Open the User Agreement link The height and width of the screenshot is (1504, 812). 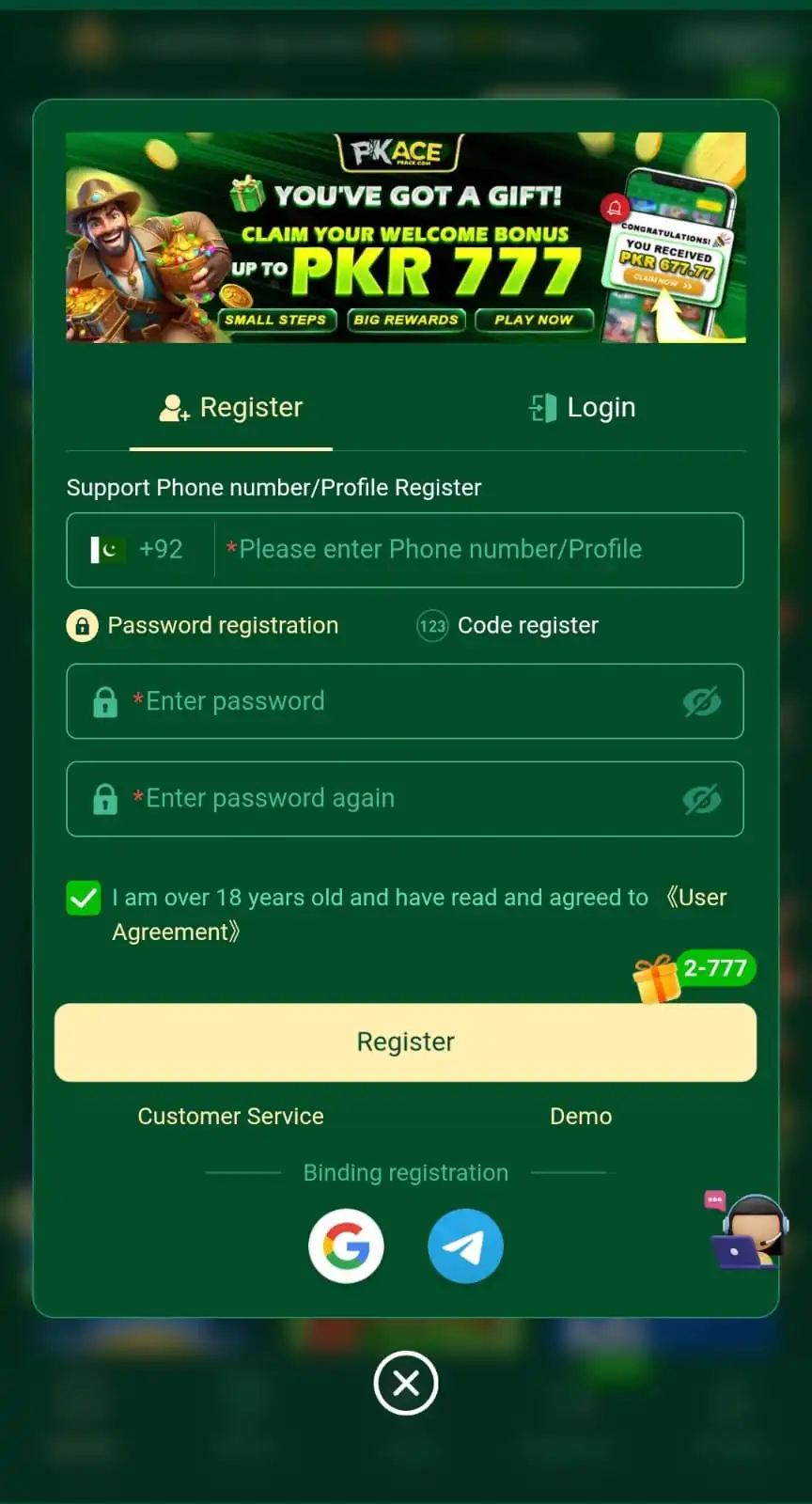pyautogui.click(x=696, y=898)
